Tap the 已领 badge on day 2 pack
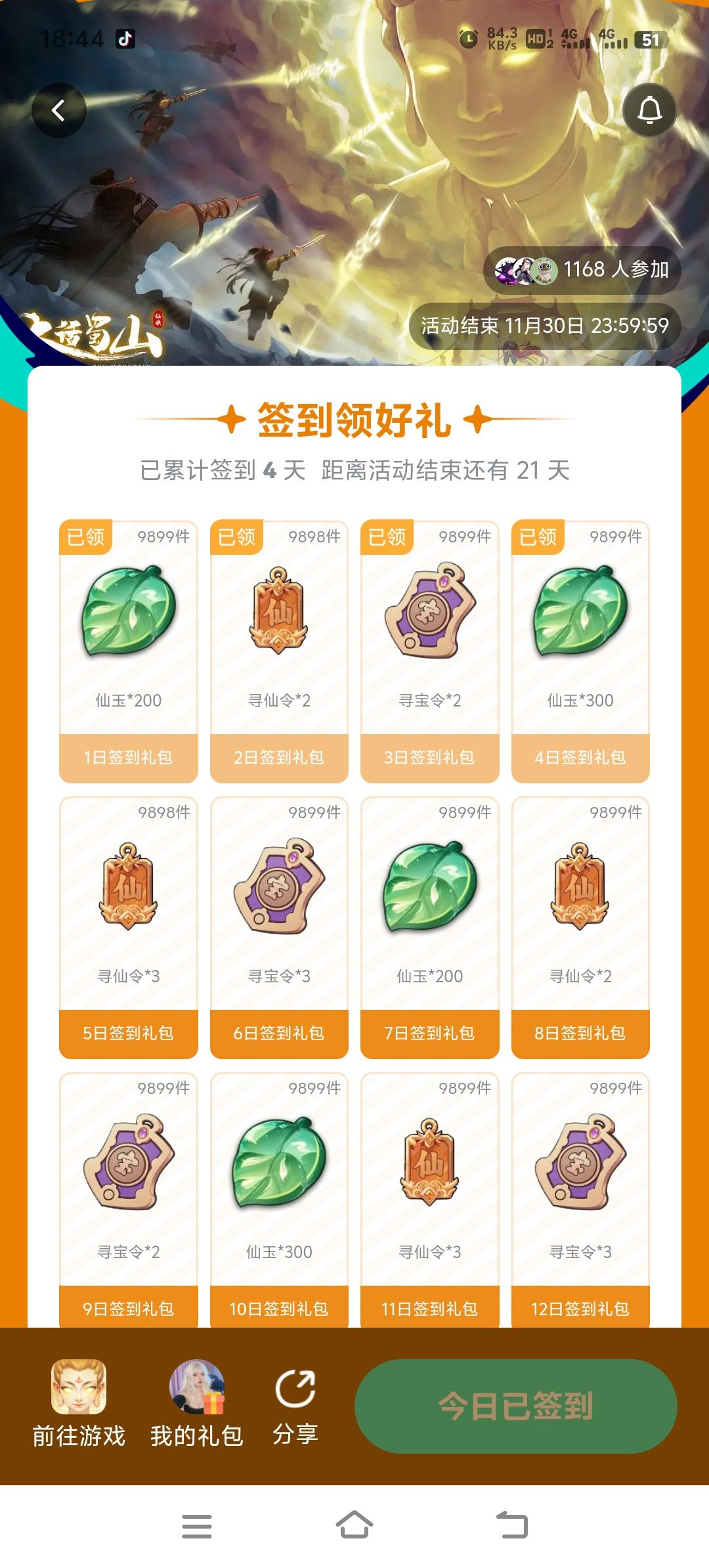The image size is (709, 1568). coord(235,536)
